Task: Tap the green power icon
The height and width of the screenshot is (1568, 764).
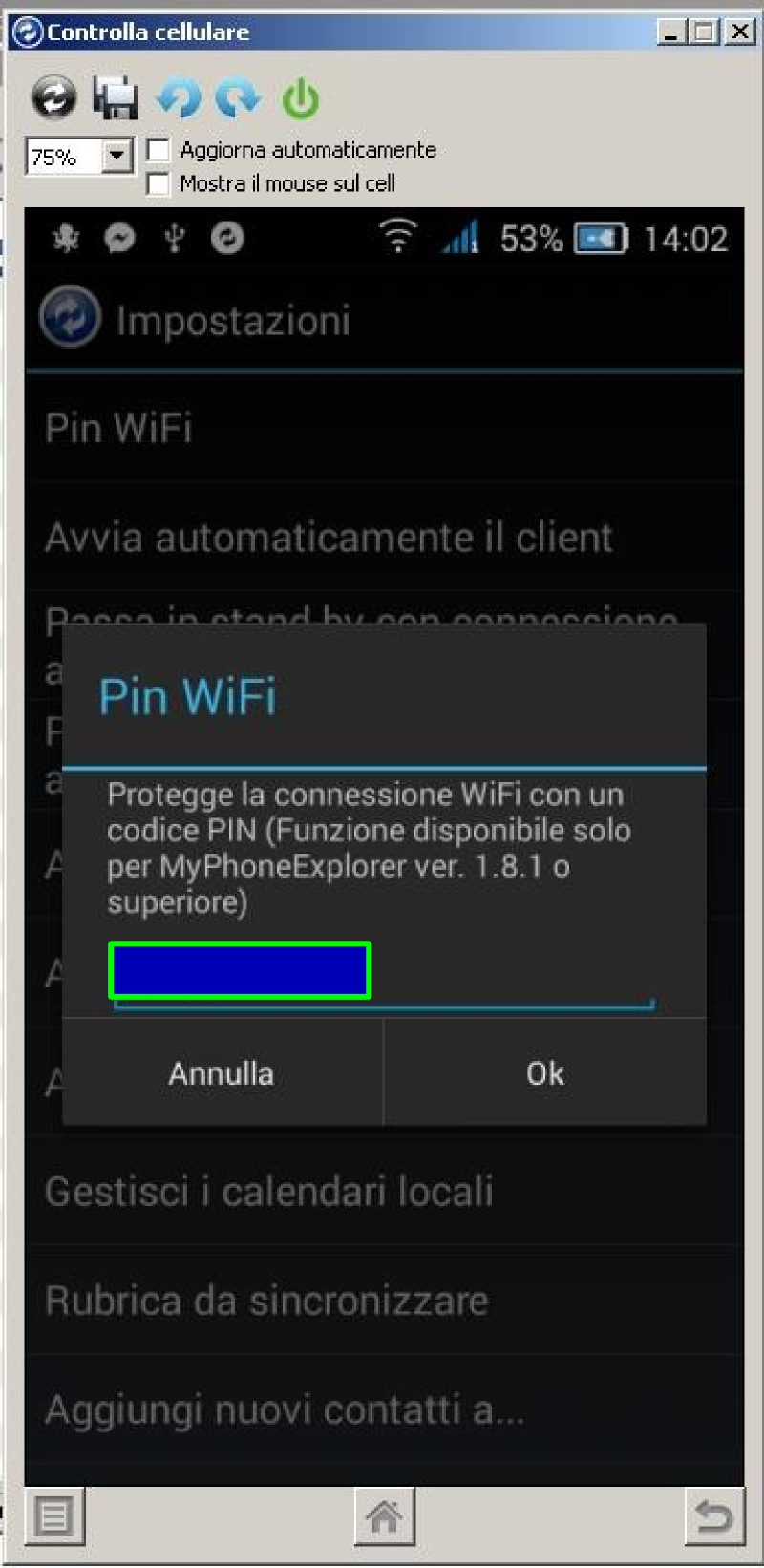Action: click(x=300, y=98)
